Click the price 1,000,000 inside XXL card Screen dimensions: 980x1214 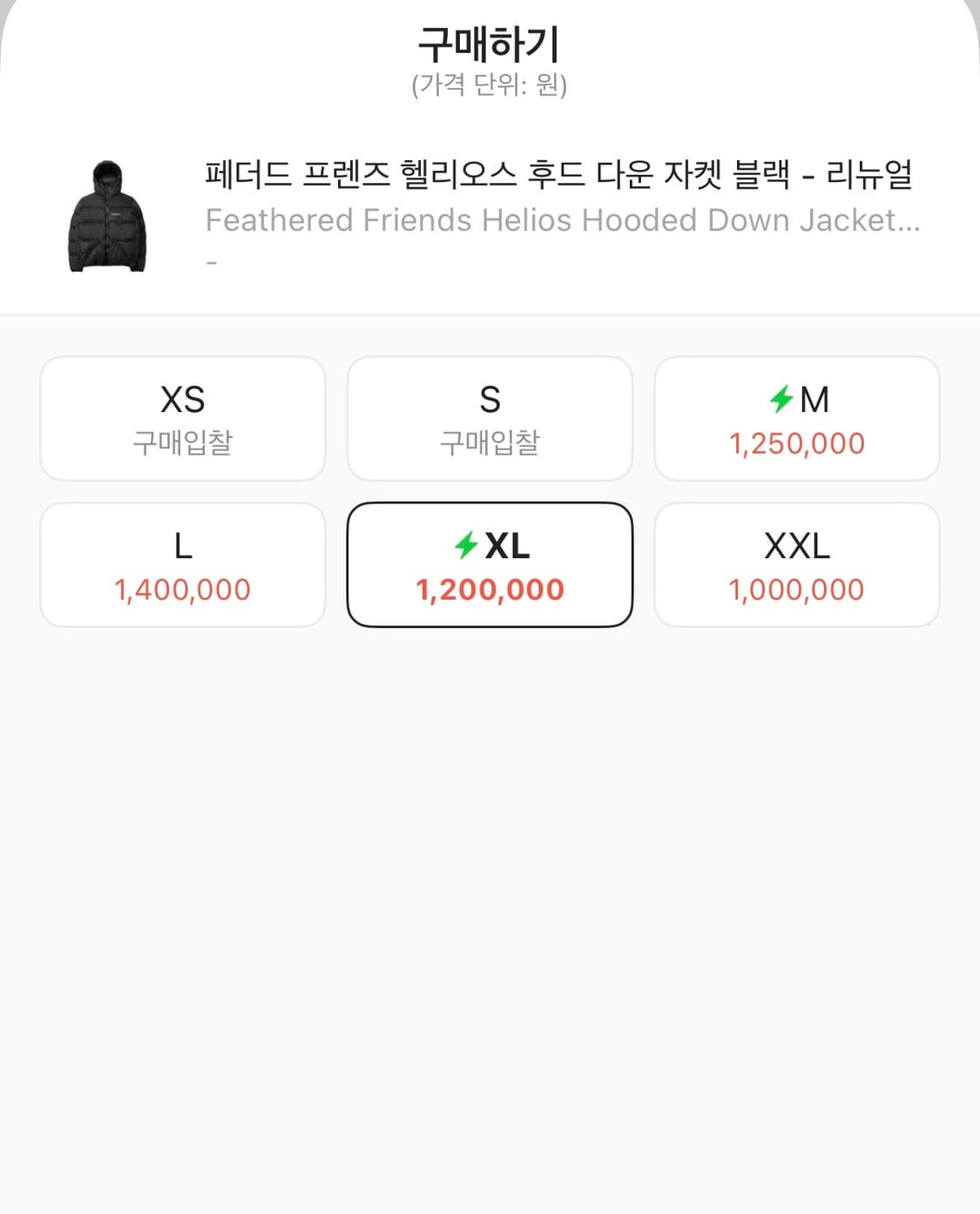(x=797, y=589)
